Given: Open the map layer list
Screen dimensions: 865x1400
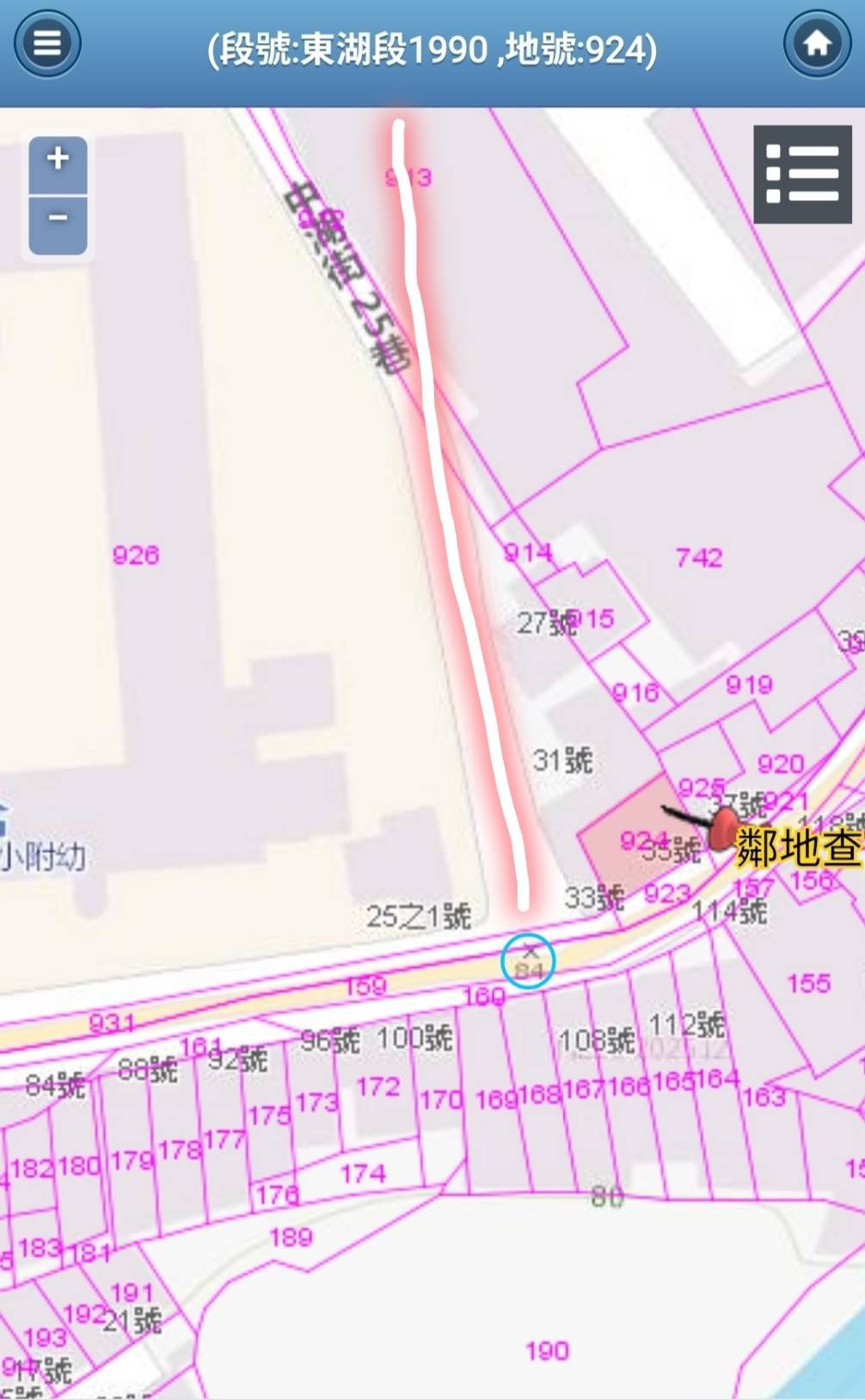Looking at the screenshot, I should click(802, 174).
